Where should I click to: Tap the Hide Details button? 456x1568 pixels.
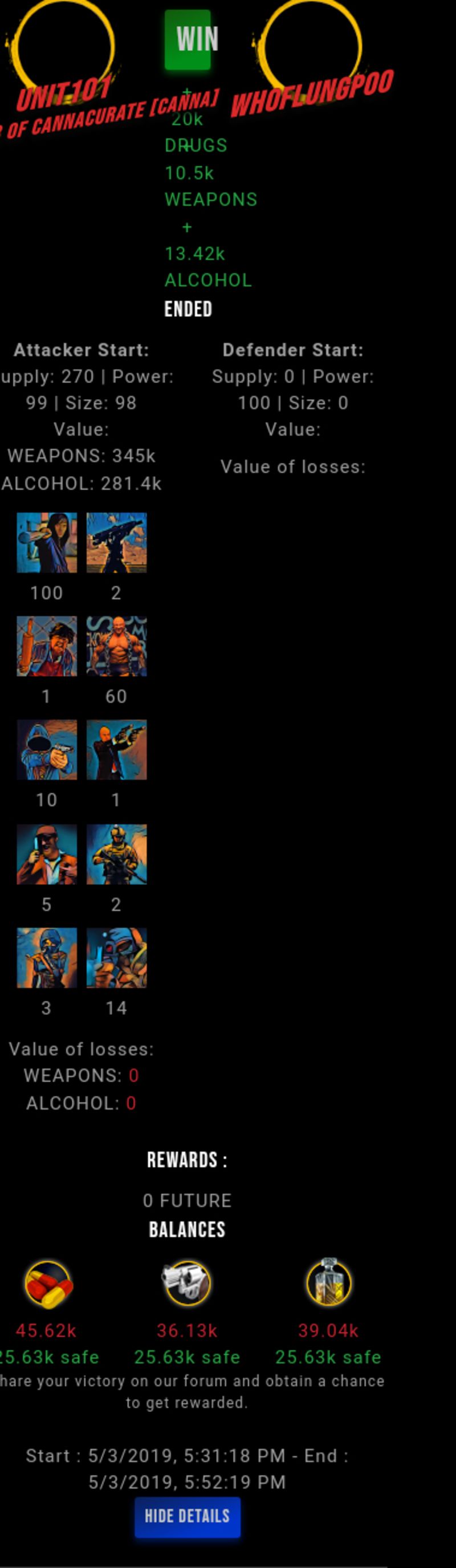click(x=187, y=1516)
